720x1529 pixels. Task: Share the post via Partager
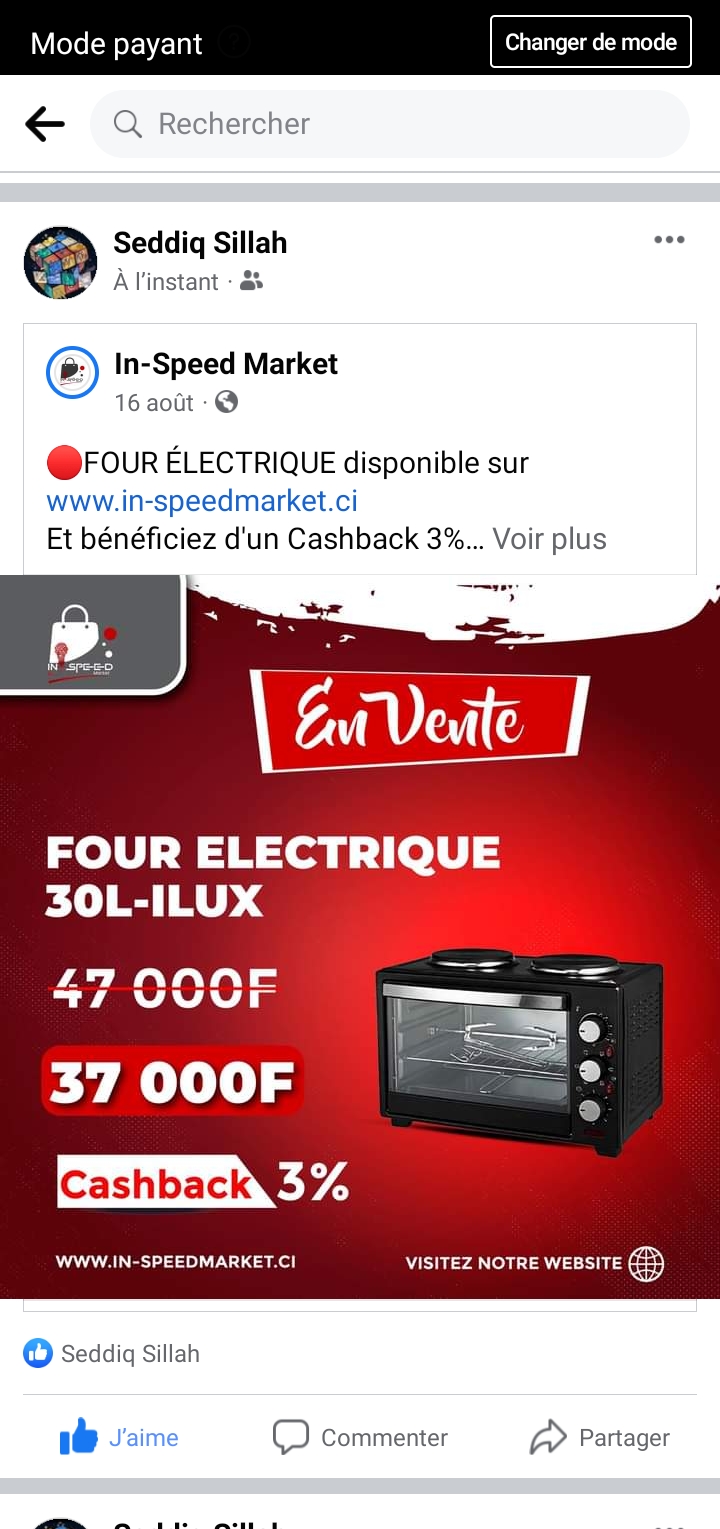599,1438
